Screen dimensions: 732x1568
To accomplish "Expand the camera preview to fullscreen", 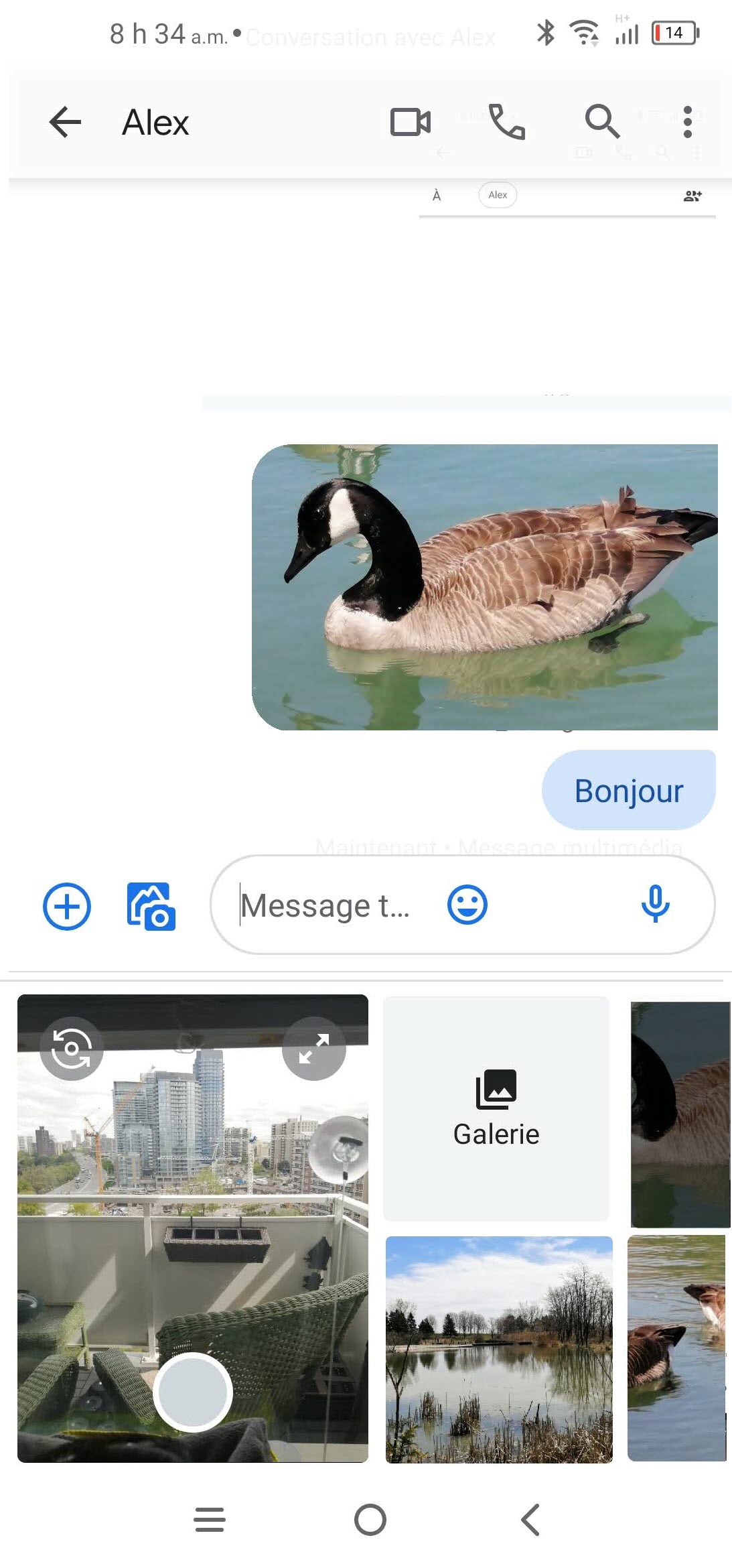I will coord(314,1049).
